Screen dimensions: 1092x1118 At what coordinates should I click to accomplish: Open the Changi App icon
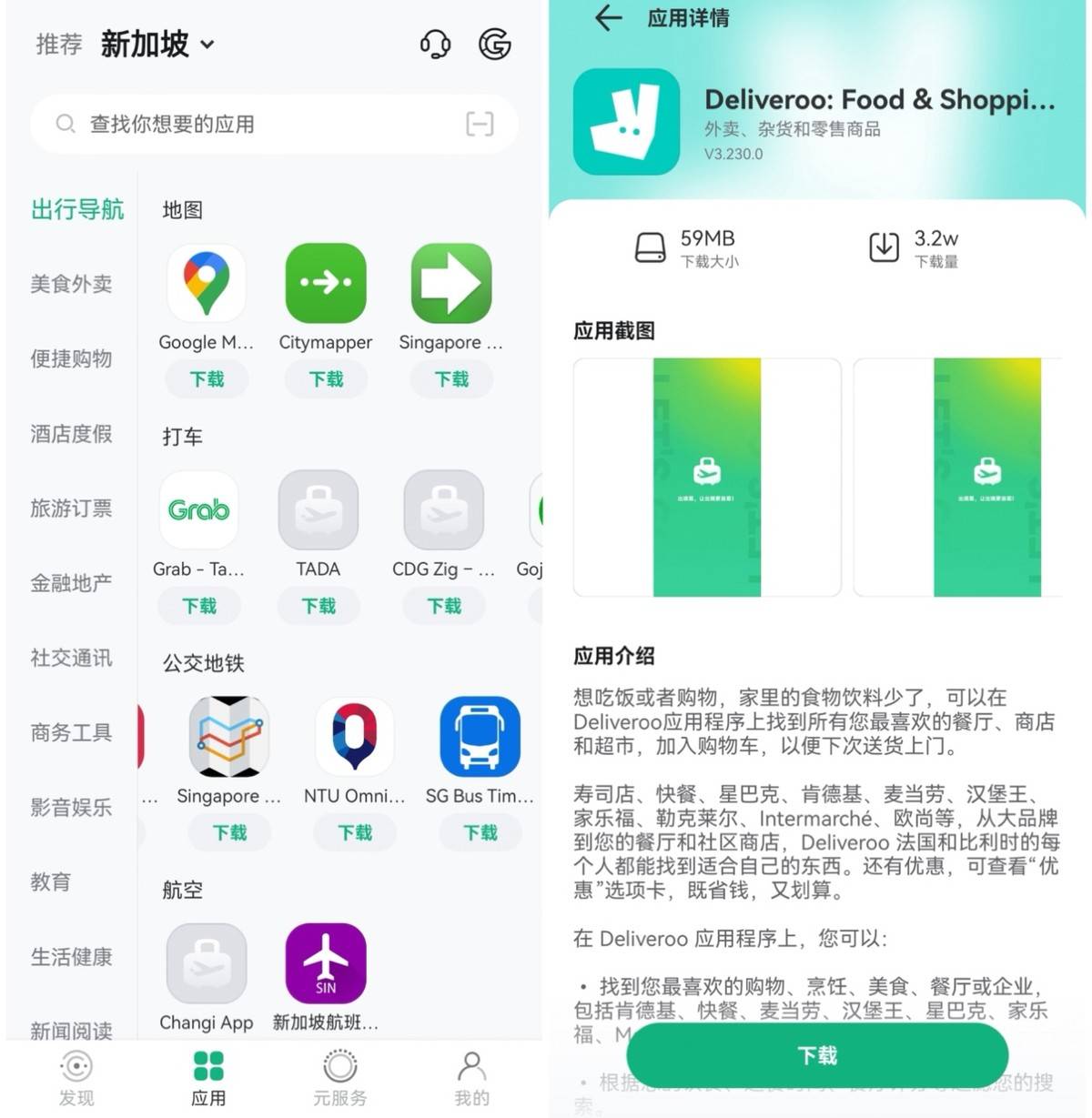[x=207, y=962]
